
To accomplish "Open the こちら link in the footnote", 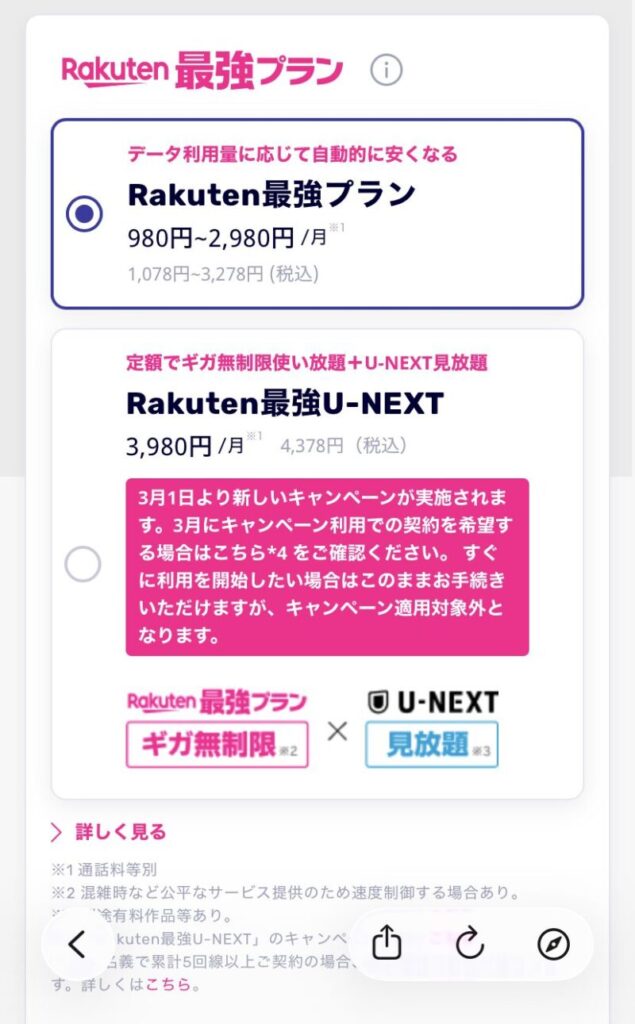I will [x=161, y=986].
